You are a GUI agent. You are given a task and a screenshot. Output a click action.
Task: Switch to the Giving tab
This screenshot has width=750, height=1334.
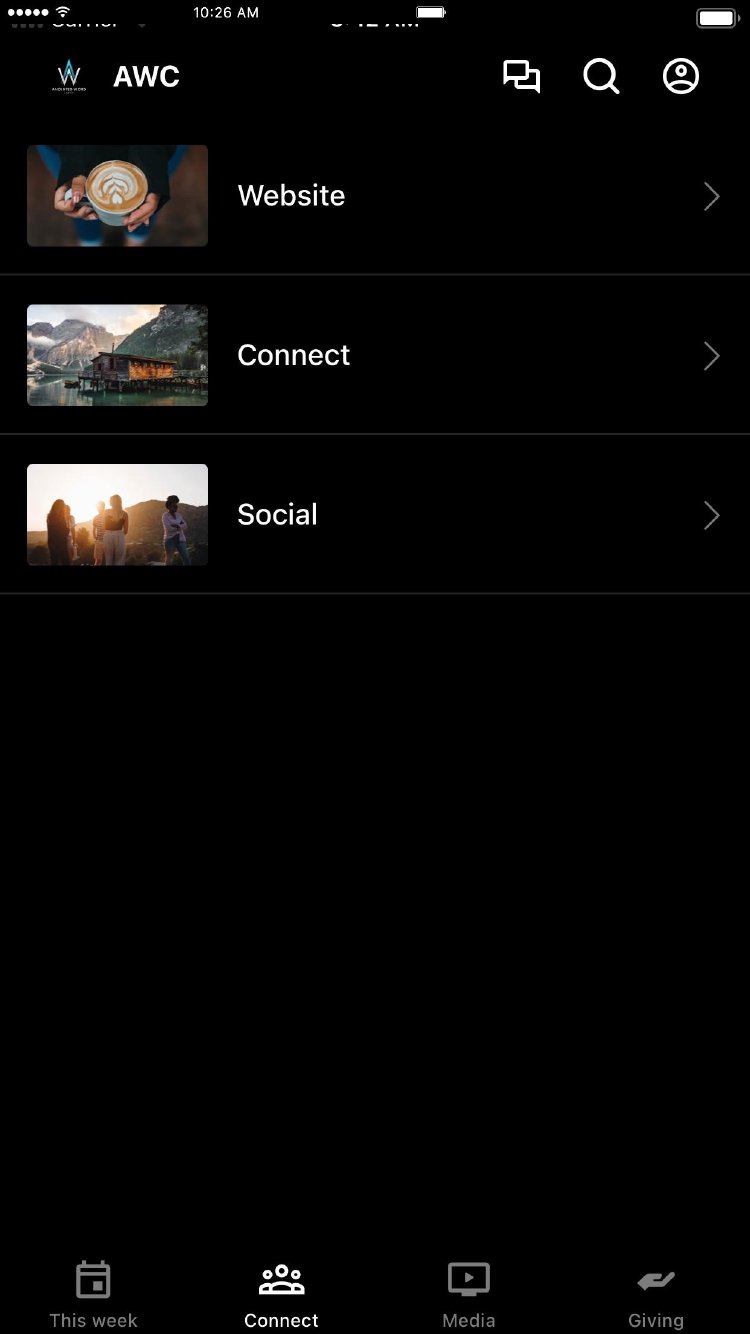[x=655, y=1294]
